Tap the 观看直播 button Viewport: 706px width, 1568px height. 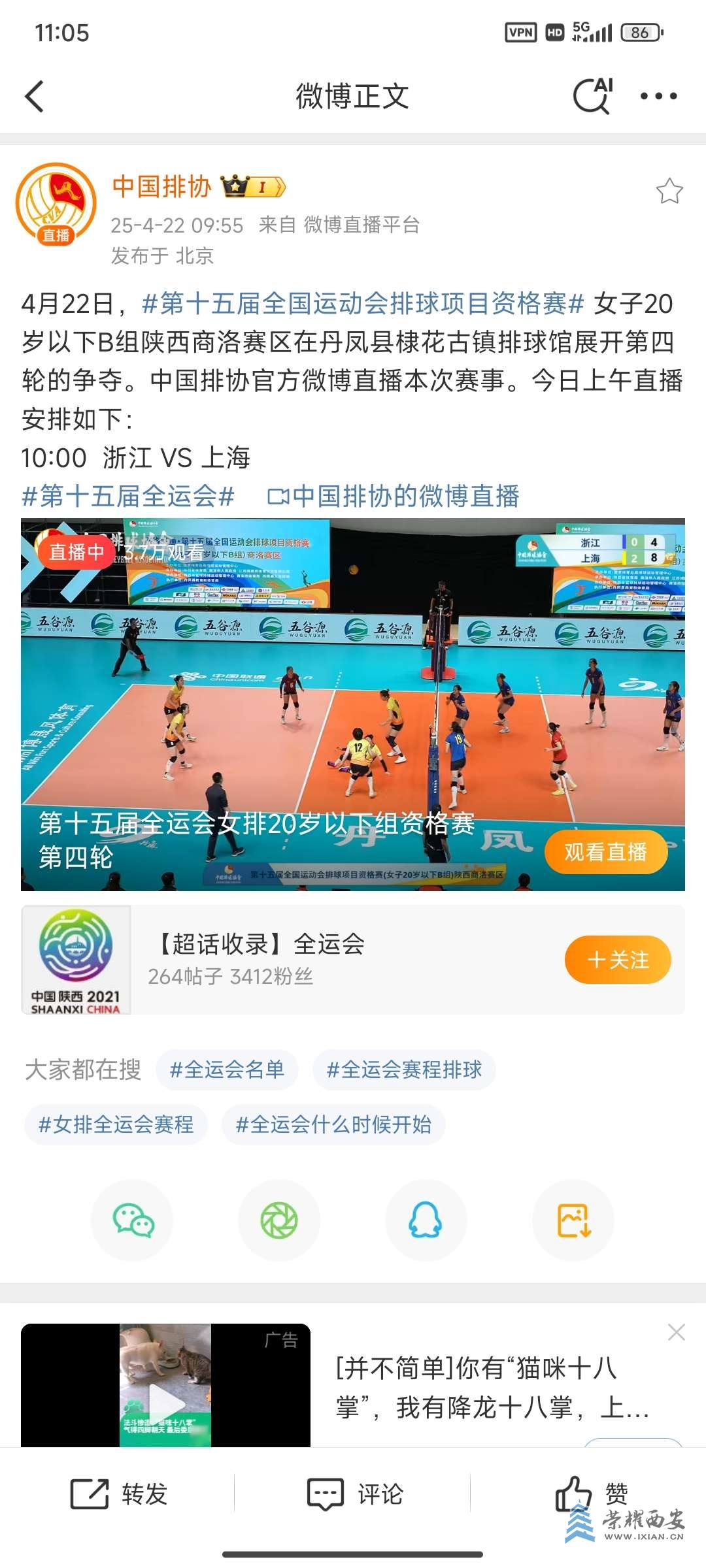coord(605,852)
